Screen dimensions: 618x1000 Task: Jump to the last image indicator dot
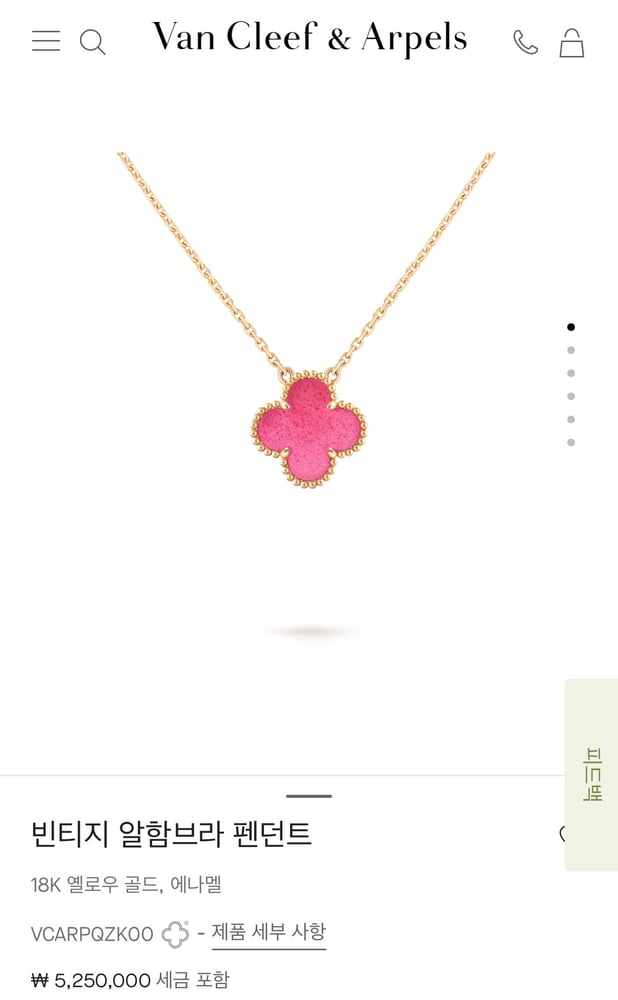(571, 442)
